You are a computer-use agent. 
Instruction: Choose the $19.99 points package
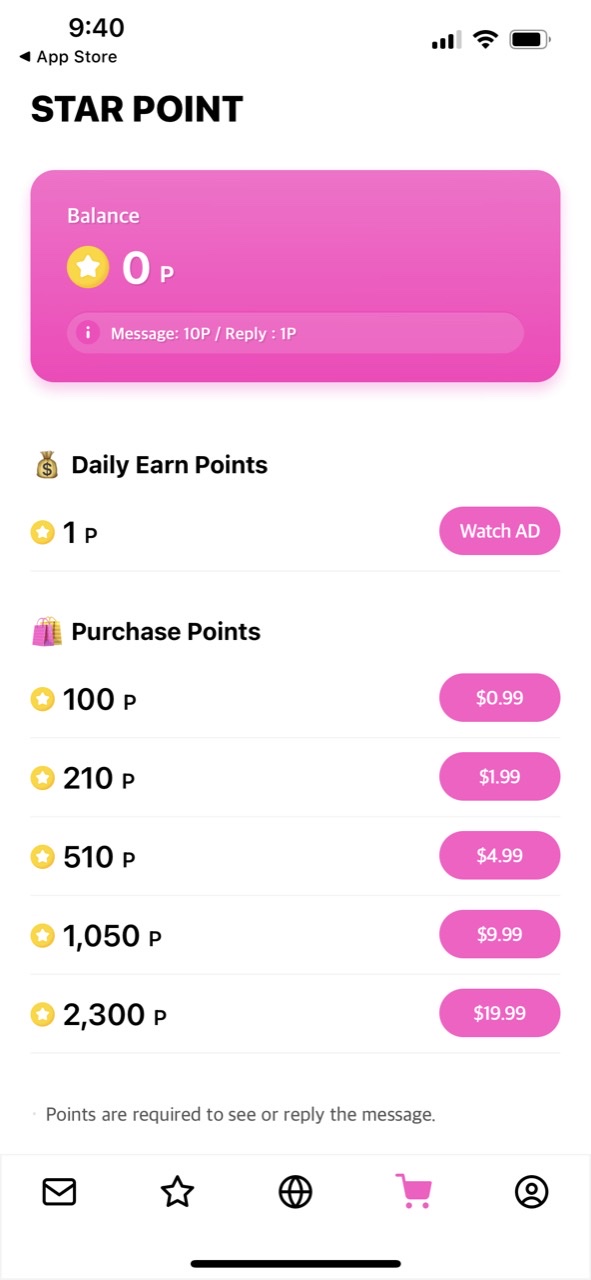tap(499, 1013)
